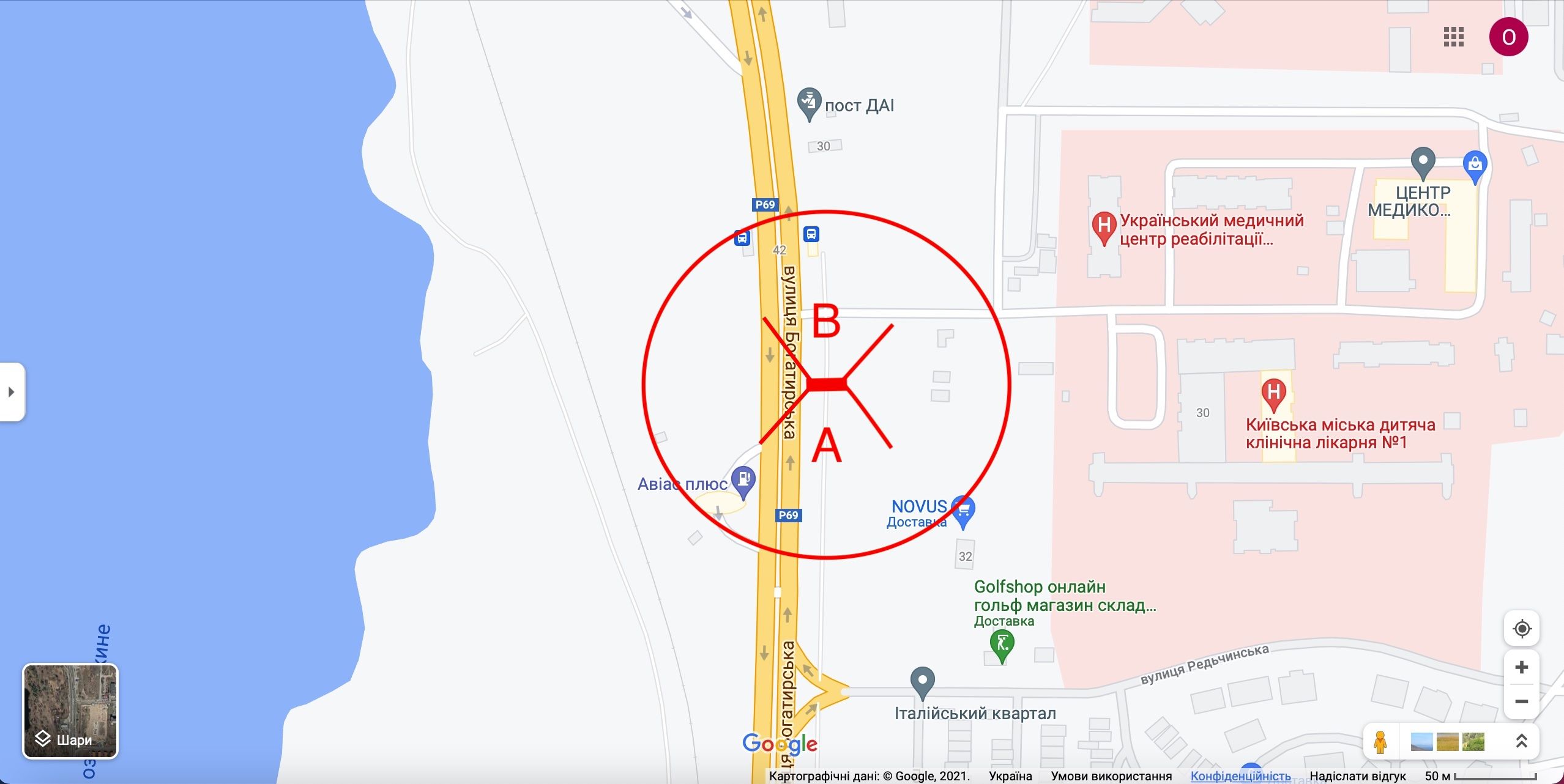Select the ЦЕНТР МЕДИКО place marker

coord(1423,161)
